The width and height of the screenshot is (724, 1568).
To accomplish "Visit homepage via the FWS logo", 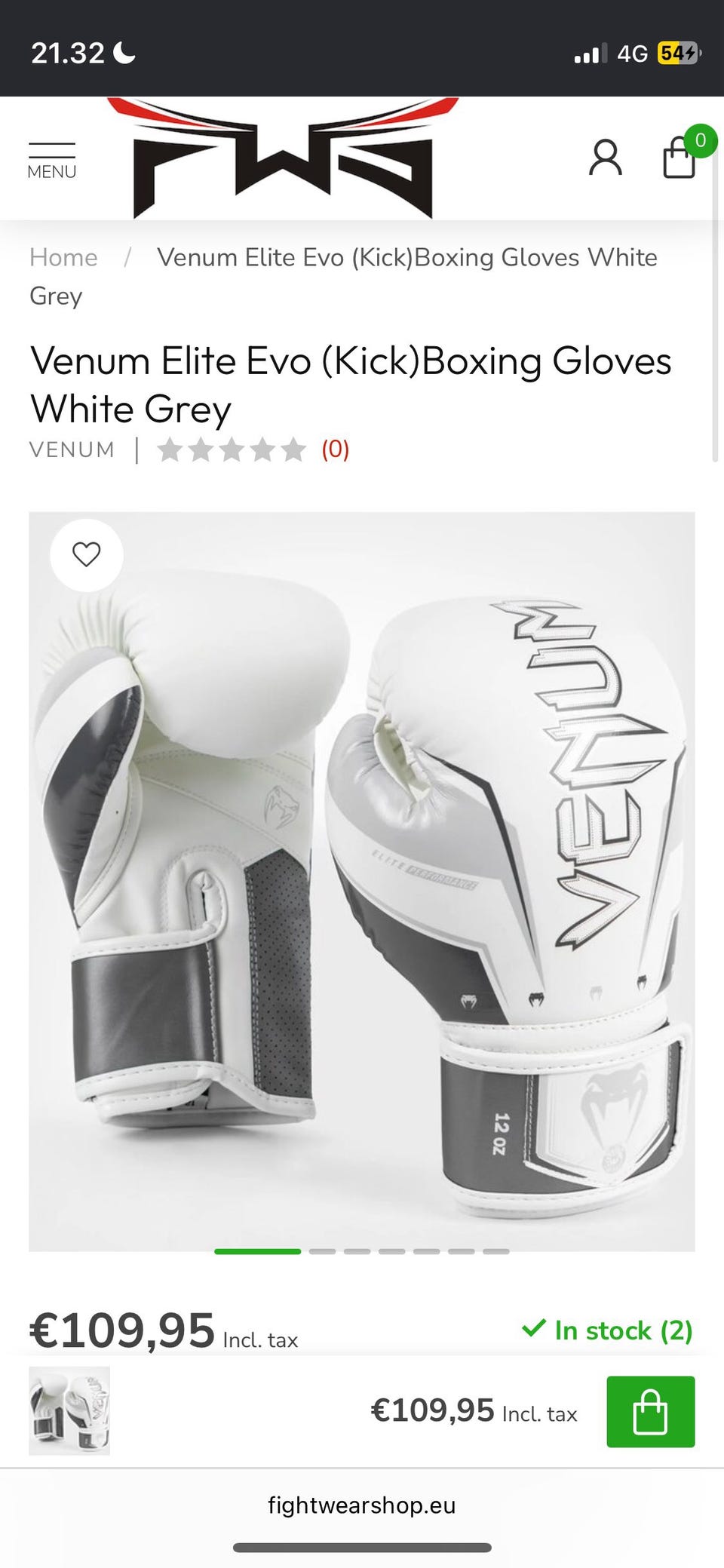I will click(283, 158).
